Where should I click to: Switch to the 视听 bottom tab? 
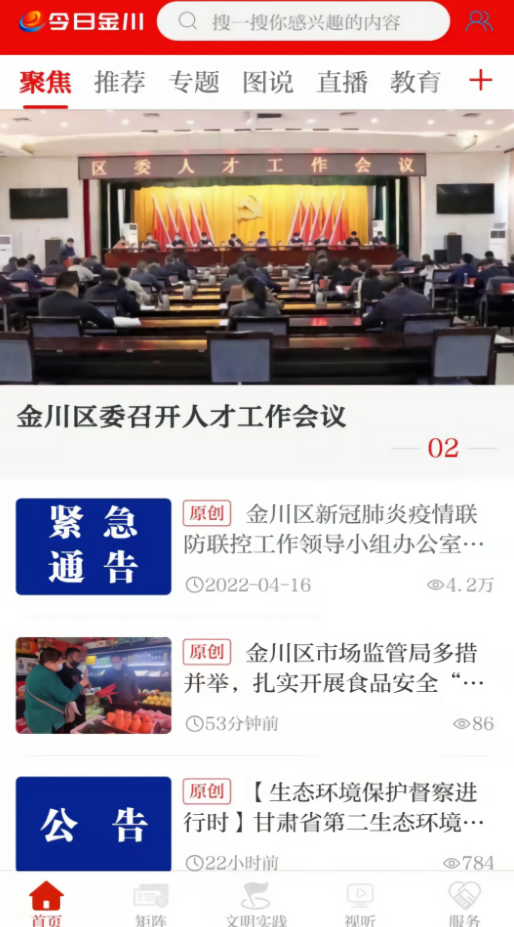pos(360,903)
